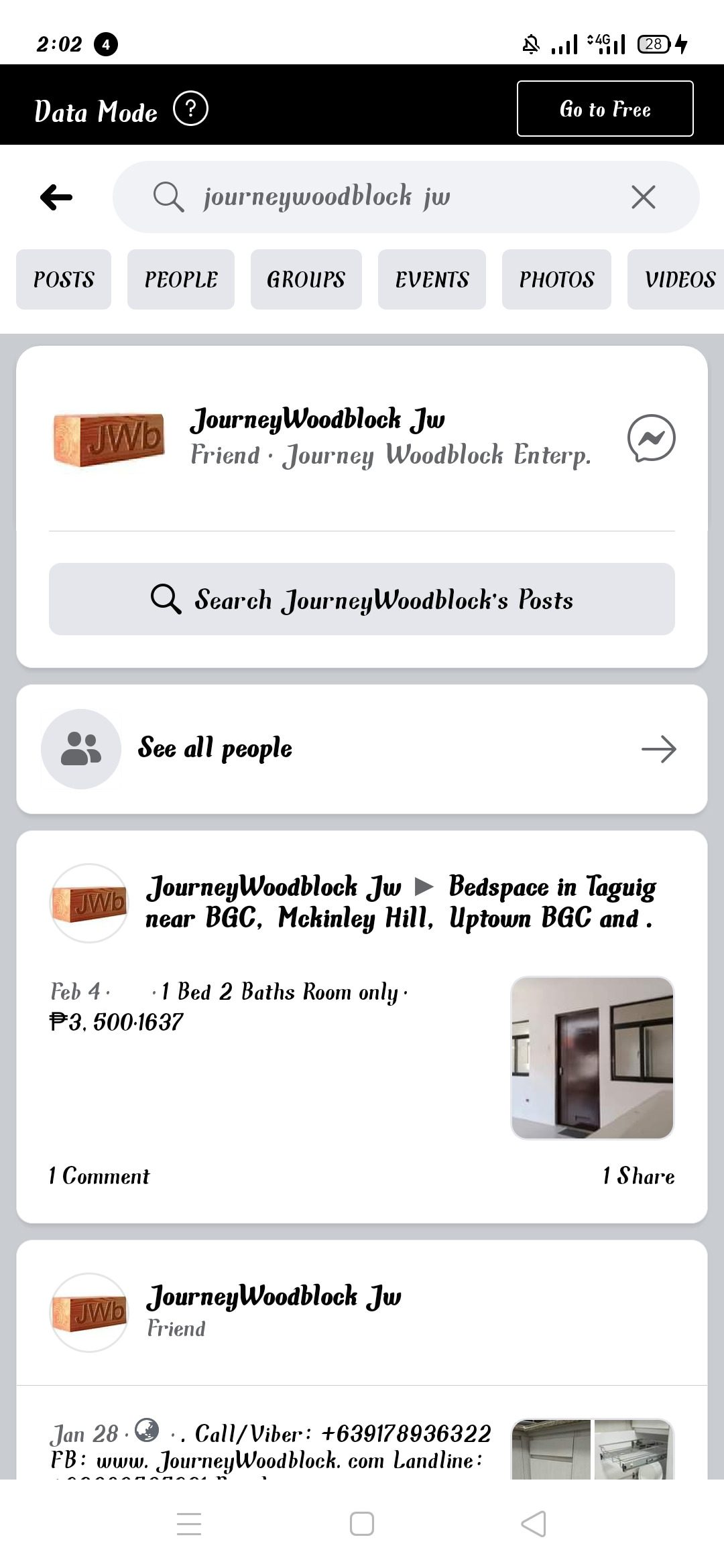This screenshot has height=1568, width=724.
Task: View the 1 Share on bedspace post
Action: [638, 1176]
